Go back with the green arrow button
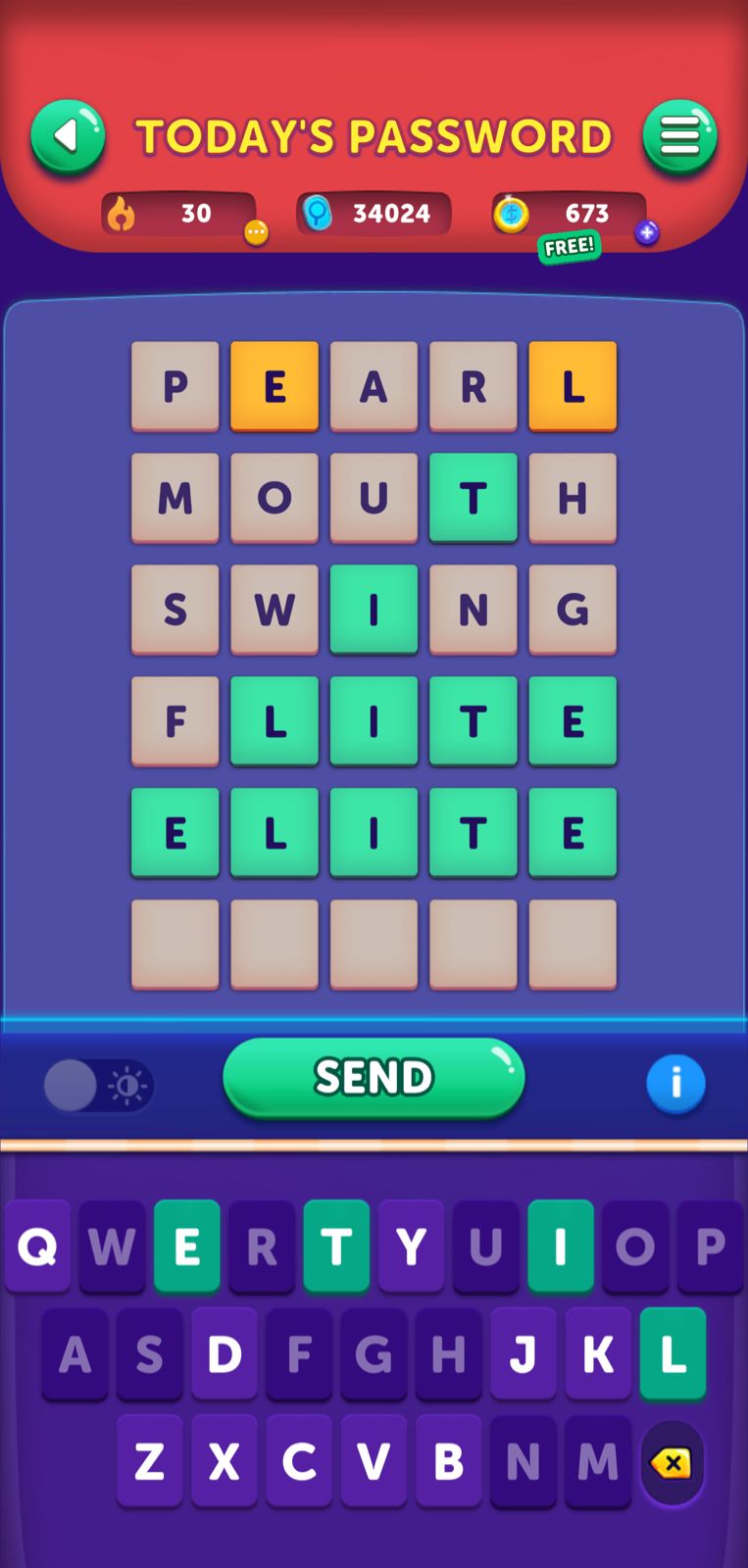This screenshot has height=1568, width=748. [x=68, y=136]
